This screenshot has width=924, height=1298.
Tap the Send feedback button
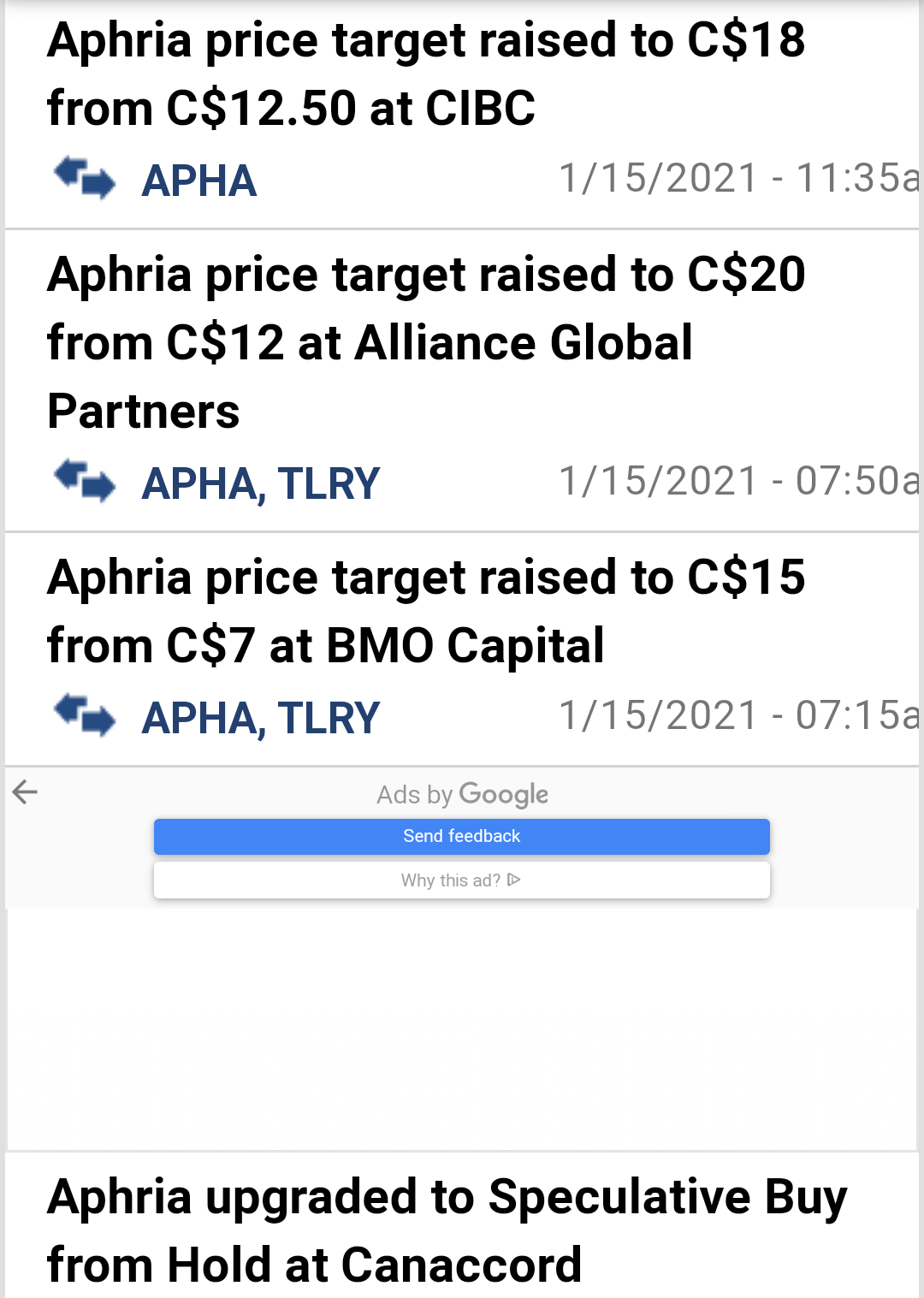(x=462, y=836)
